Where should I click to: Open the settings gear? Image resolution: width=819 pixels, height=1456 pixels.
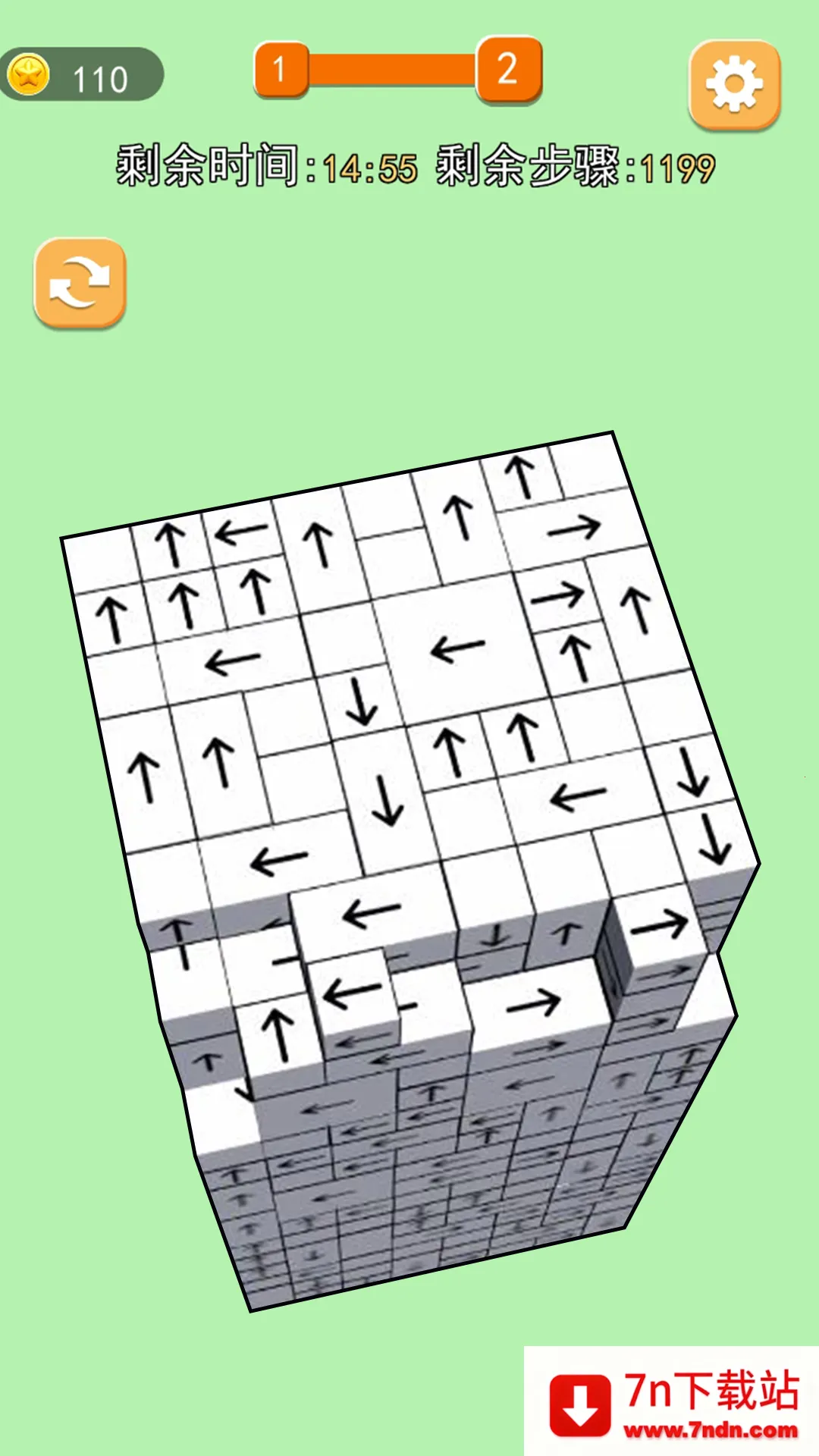point(734,84)
